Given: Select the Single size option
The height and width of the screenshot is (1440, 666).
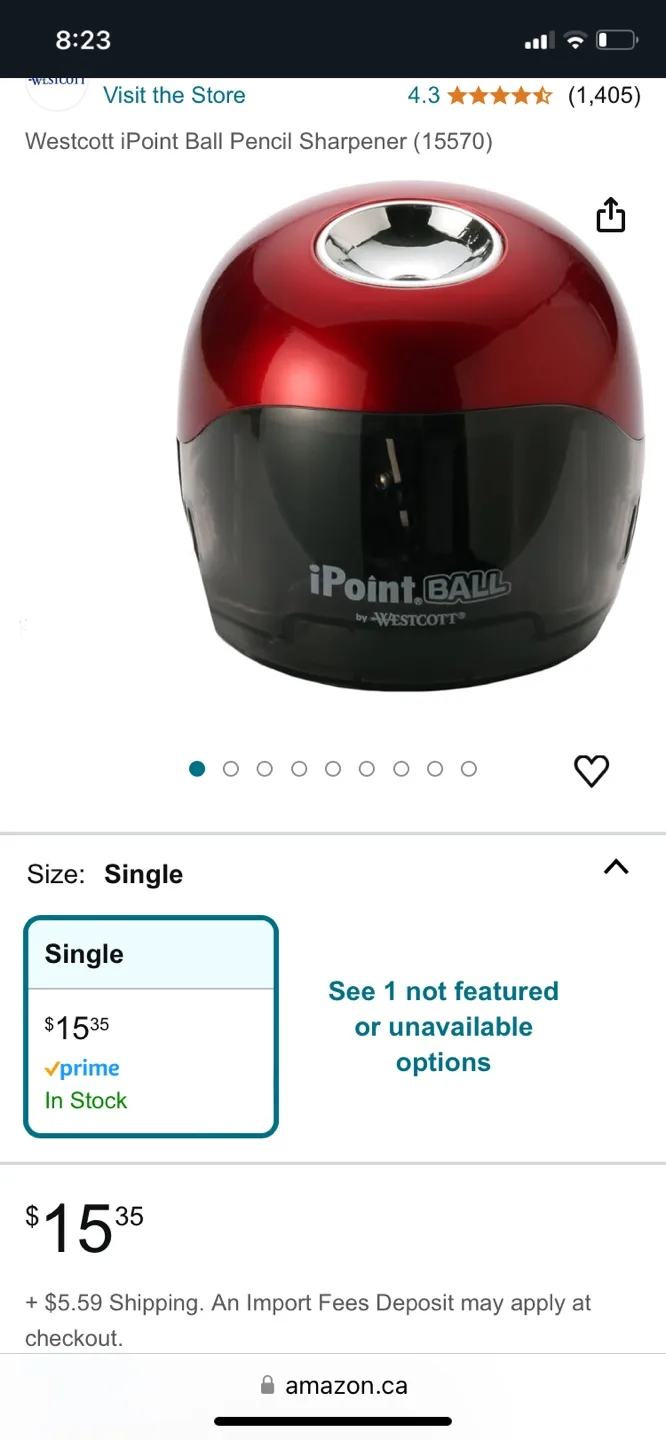Looking at the screenshot, I should click(151, 1026).
